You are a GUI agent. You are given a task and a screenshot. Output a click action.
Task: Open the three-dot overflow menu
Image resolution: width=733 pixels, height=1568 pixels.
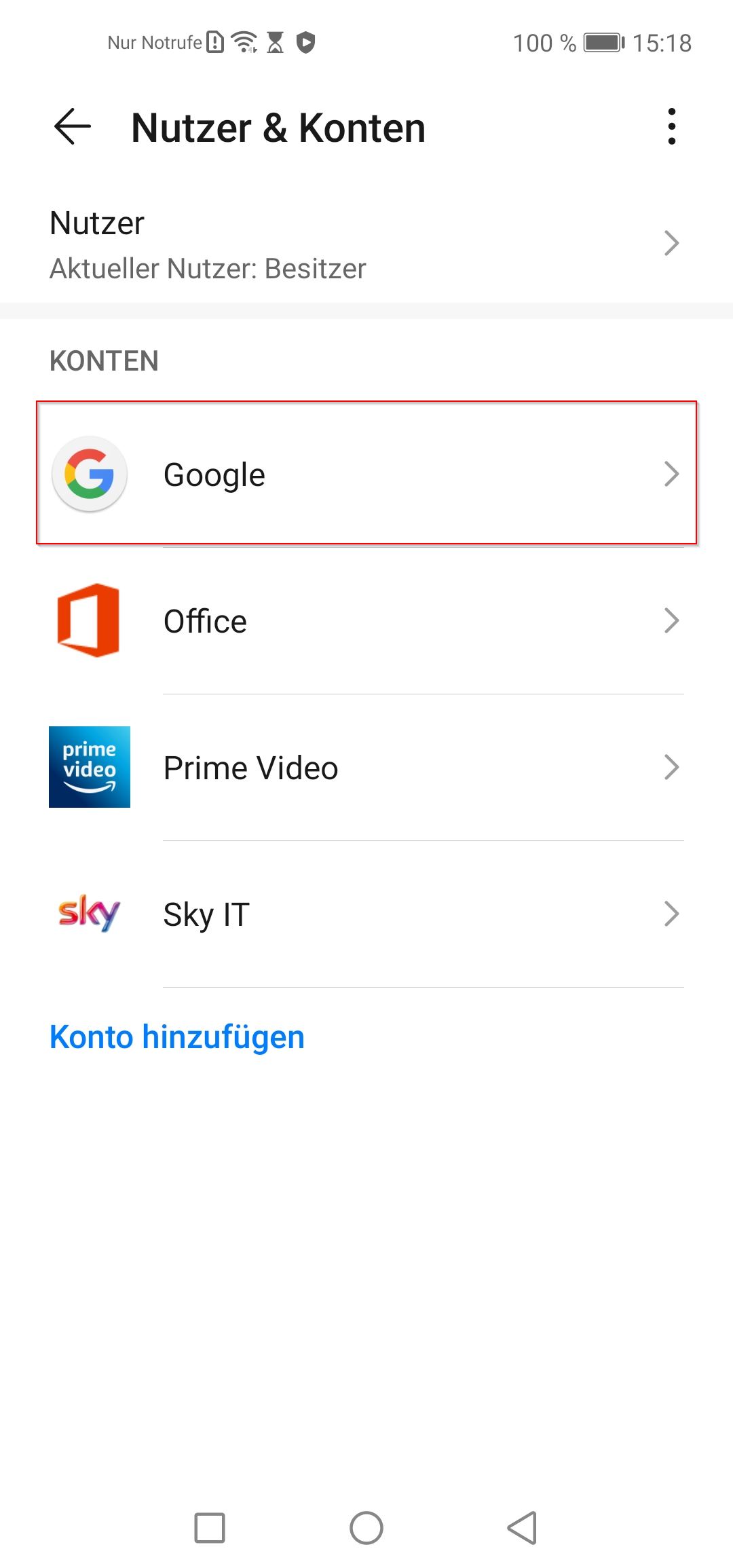(671, 127)
